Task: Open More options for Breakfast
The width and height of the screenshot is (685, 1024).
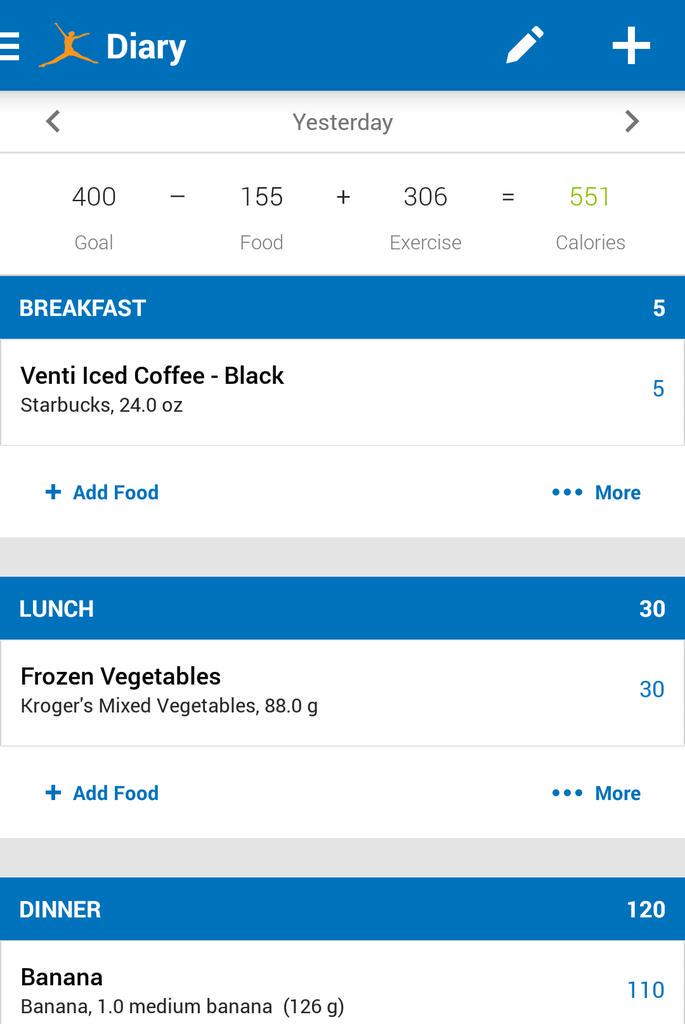Action: point(596,492)
